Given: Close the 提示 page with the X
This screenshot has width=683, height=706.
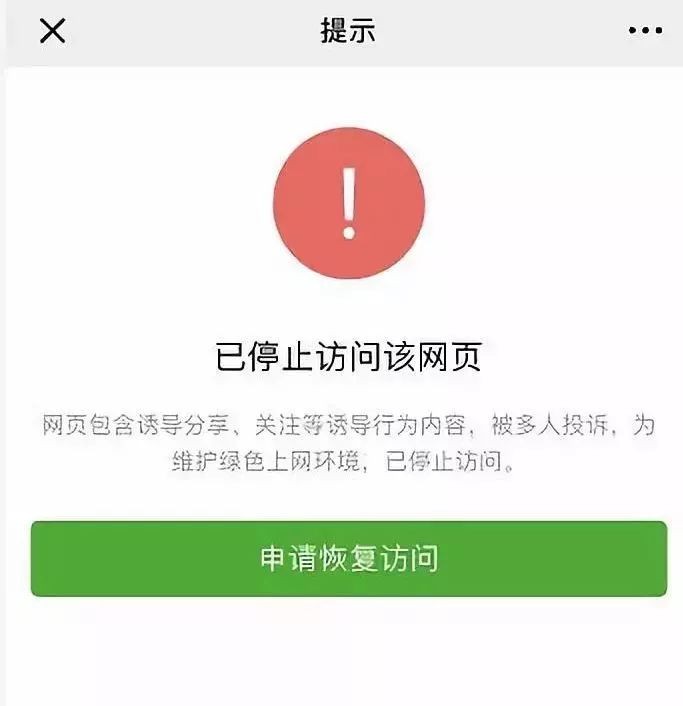Looking at the screenshot, I should tap(52, 31).
